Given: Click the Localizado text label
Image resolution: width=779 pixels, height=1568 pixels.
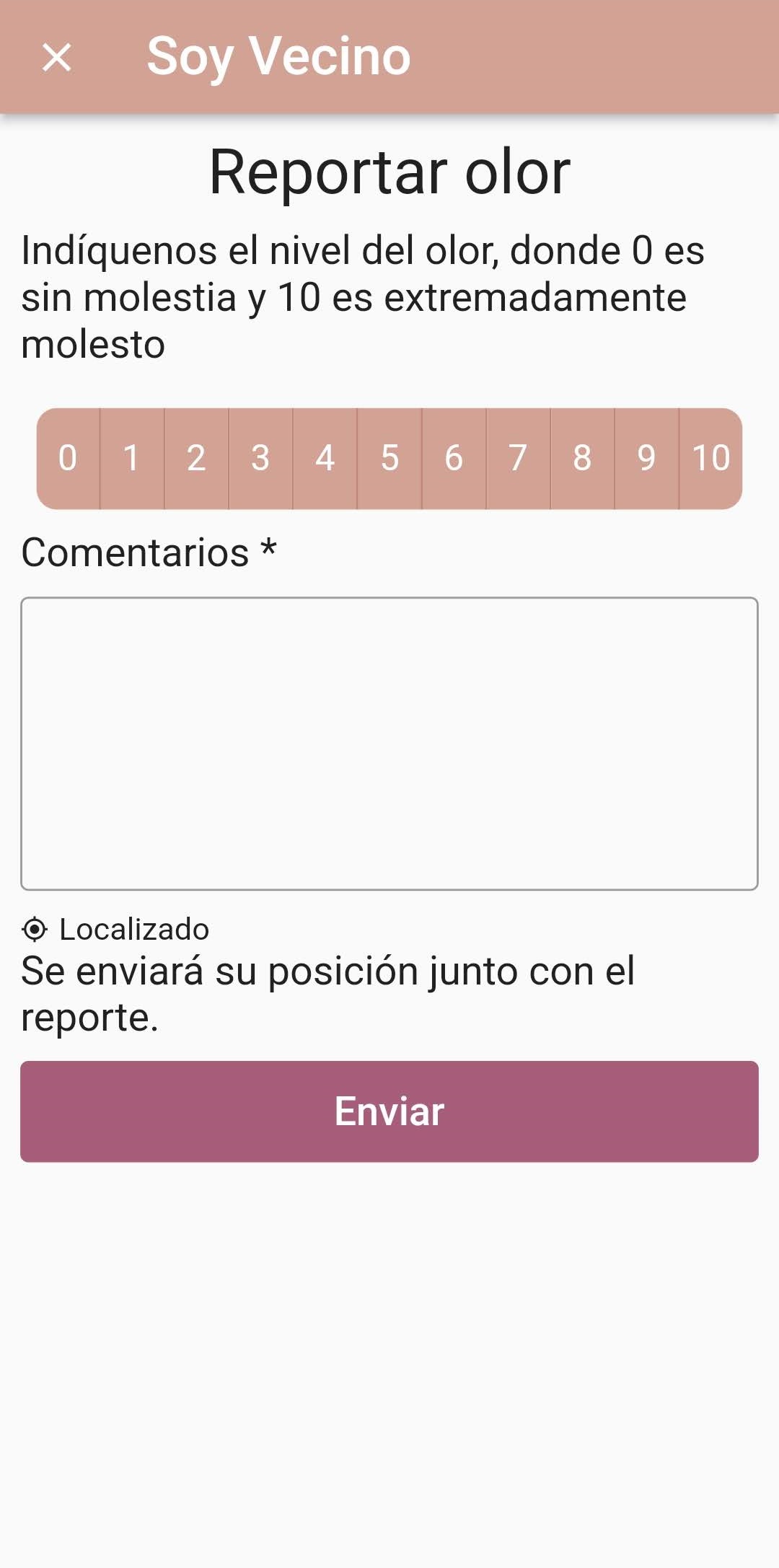Looking at the screenshot, I should pyautogui.click(x=134, y=930).
